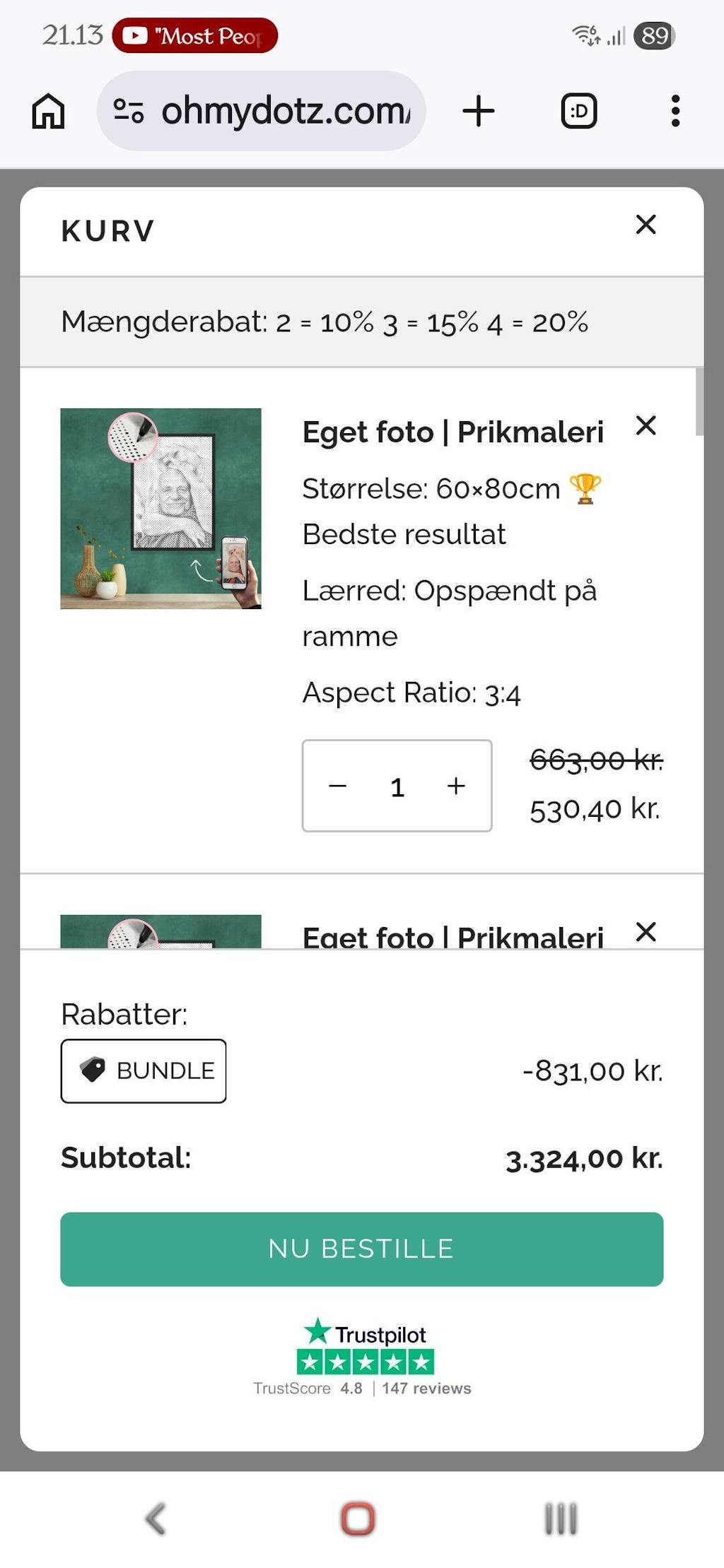Open the Eget foto | Prikmaleri product title
The width and height of the screenshot is (724, 1568).
pyautogui.click(x=452, y=432)
